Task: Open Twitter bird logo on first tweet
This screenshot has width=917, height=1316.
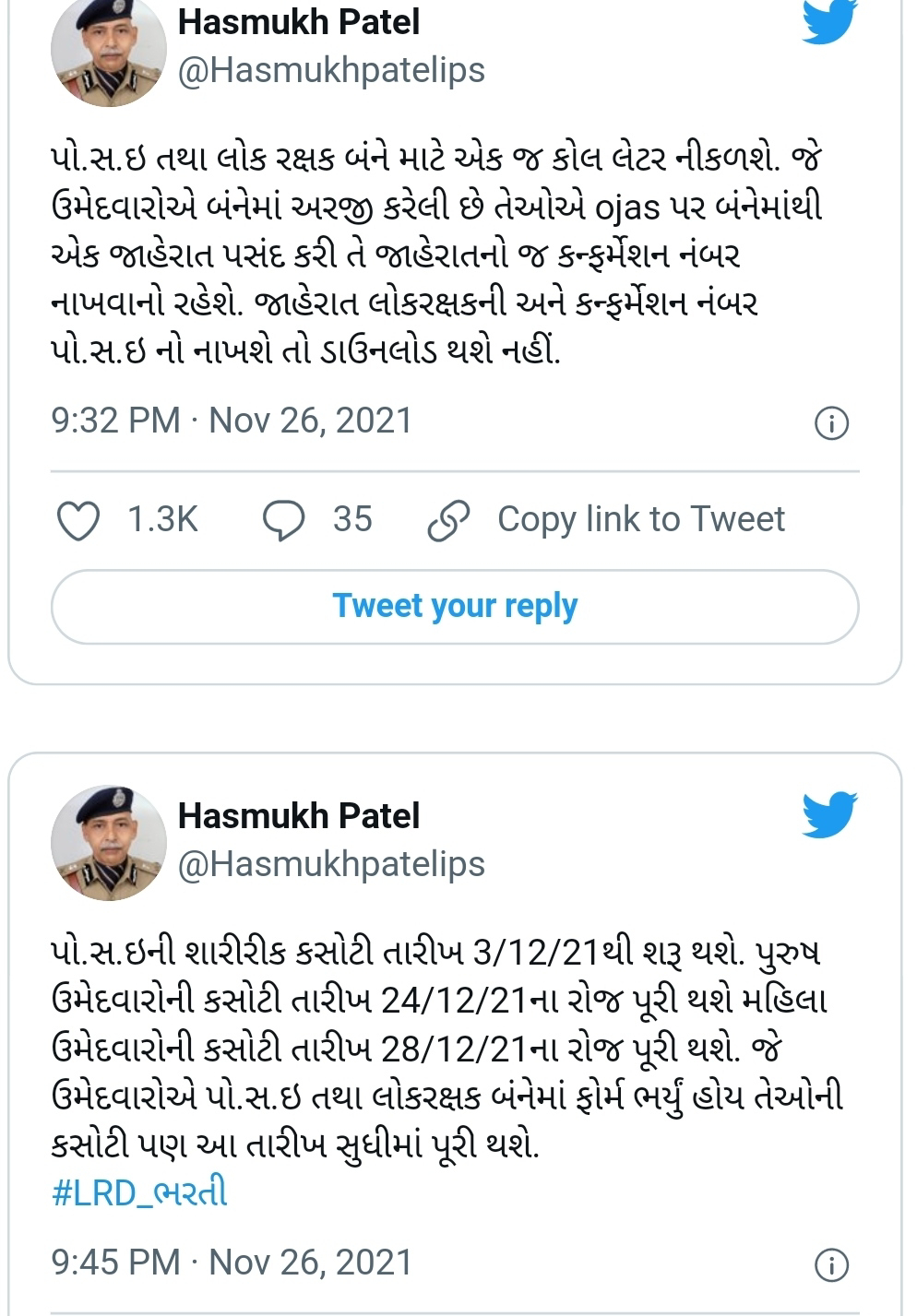Action: pos(828,20)
